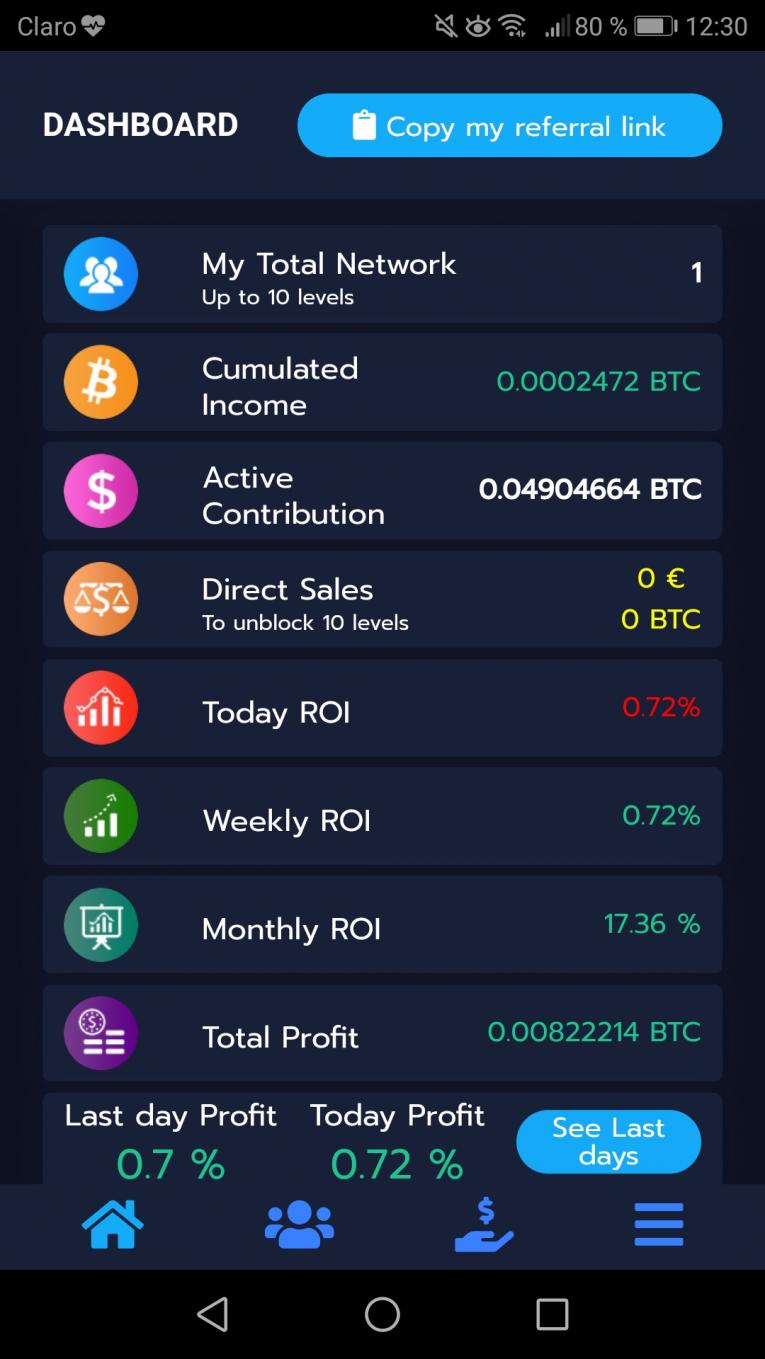Open the contribution hand-with-dollar tab
765x1359 pixels.
pos(484,1226)
